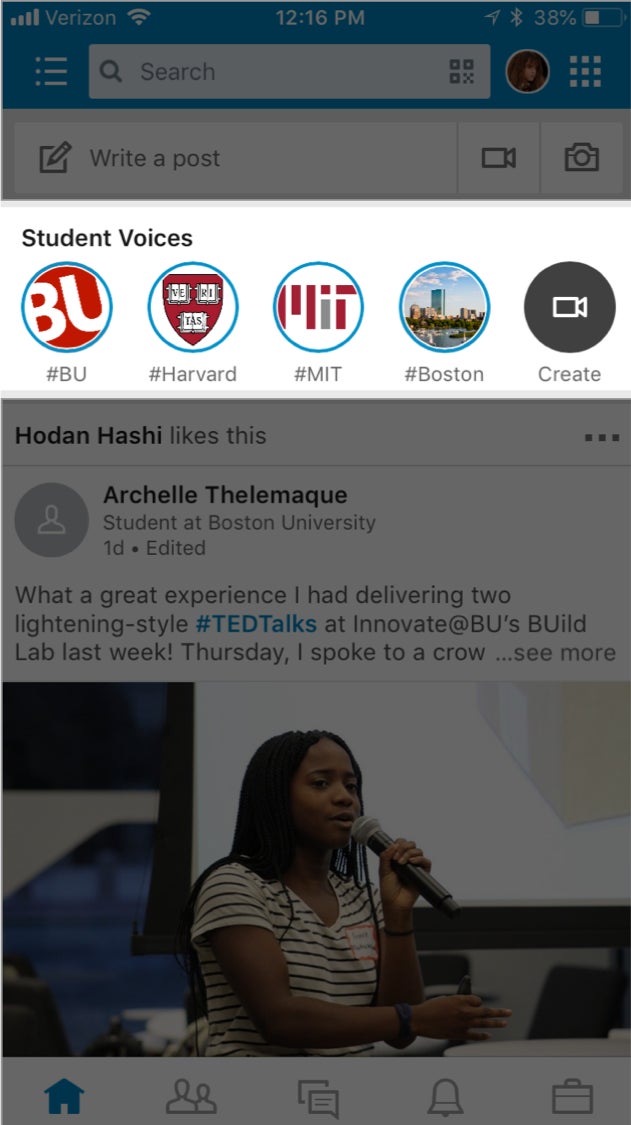Add a photo with the camera icon
Screen dimensions: 631x1125
tap(581, 158)
